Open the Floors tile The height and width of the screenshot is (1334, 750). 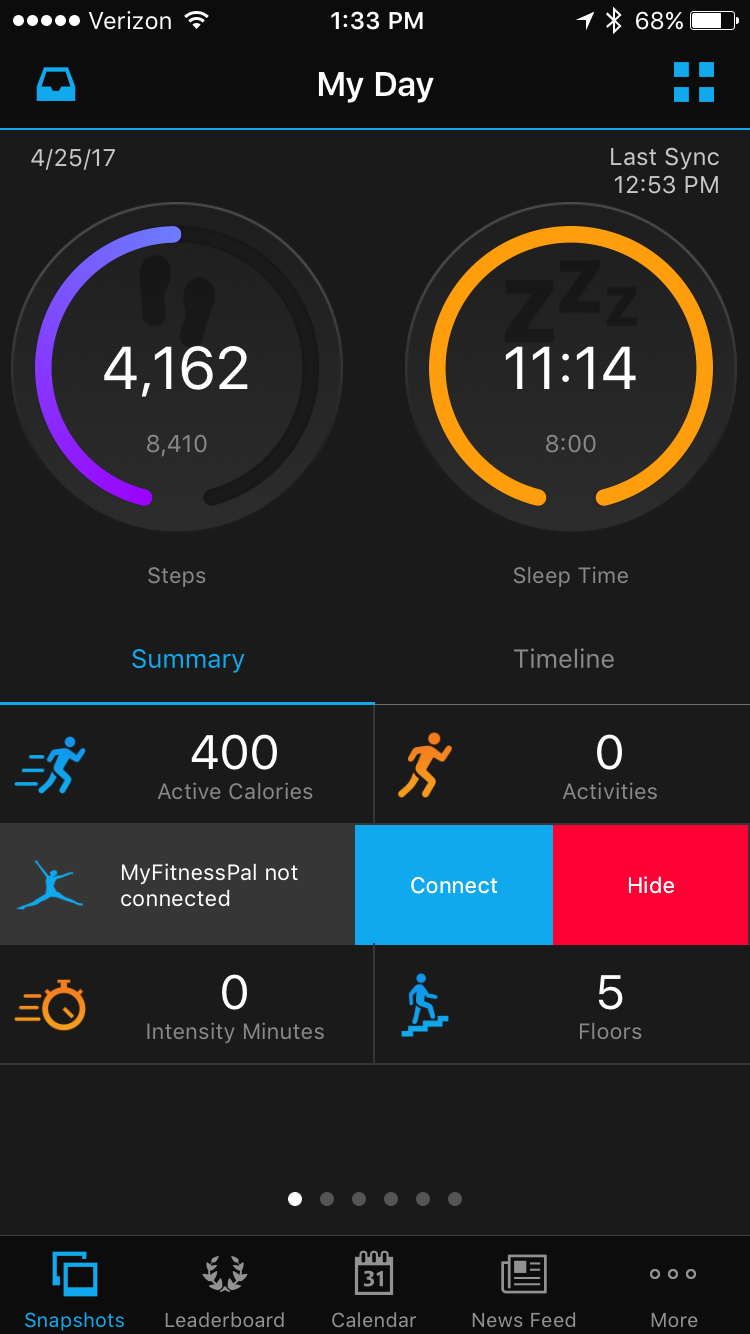click(562, 1006)
